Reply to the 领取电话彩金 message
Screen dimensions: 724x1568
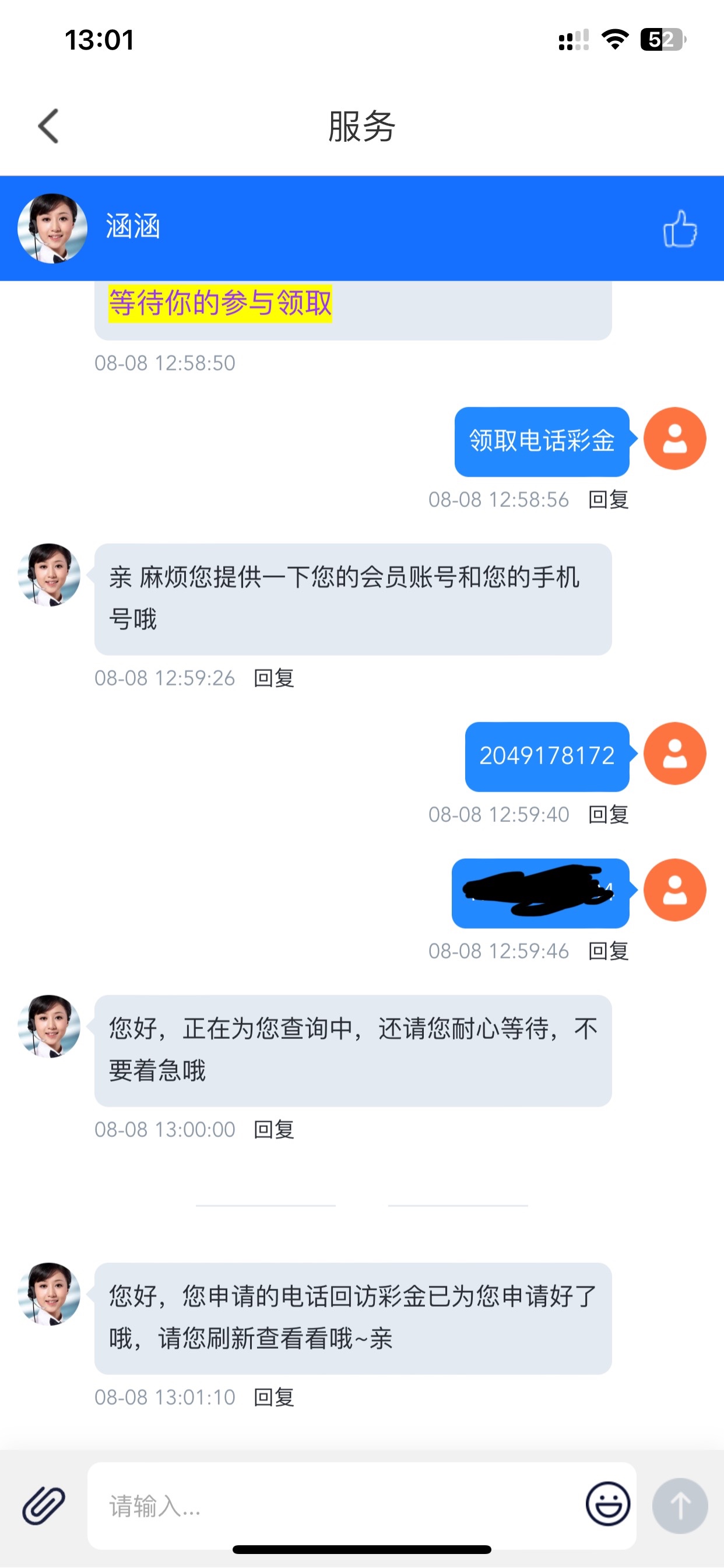(608, 500)
